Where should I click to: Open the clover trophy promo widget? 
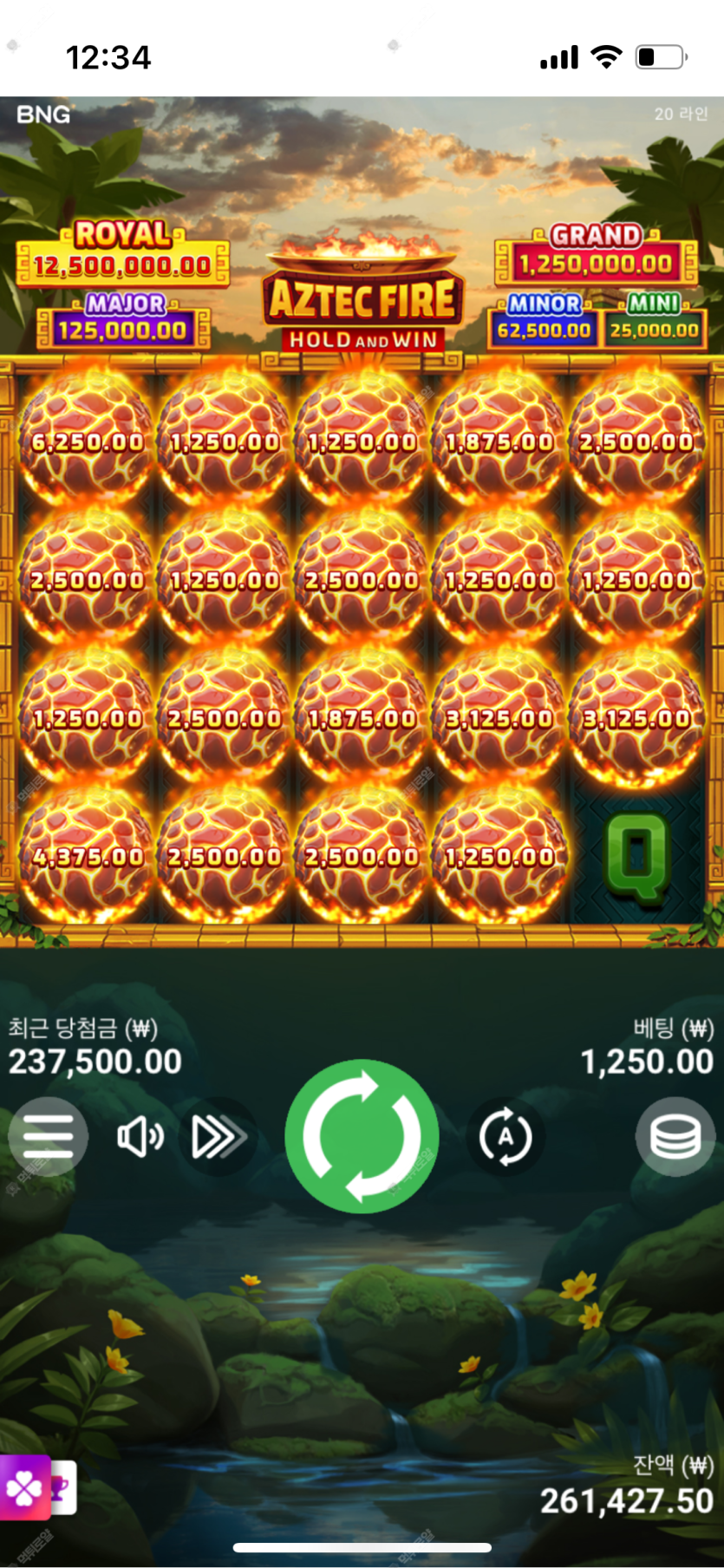[x=37, y=1488]
